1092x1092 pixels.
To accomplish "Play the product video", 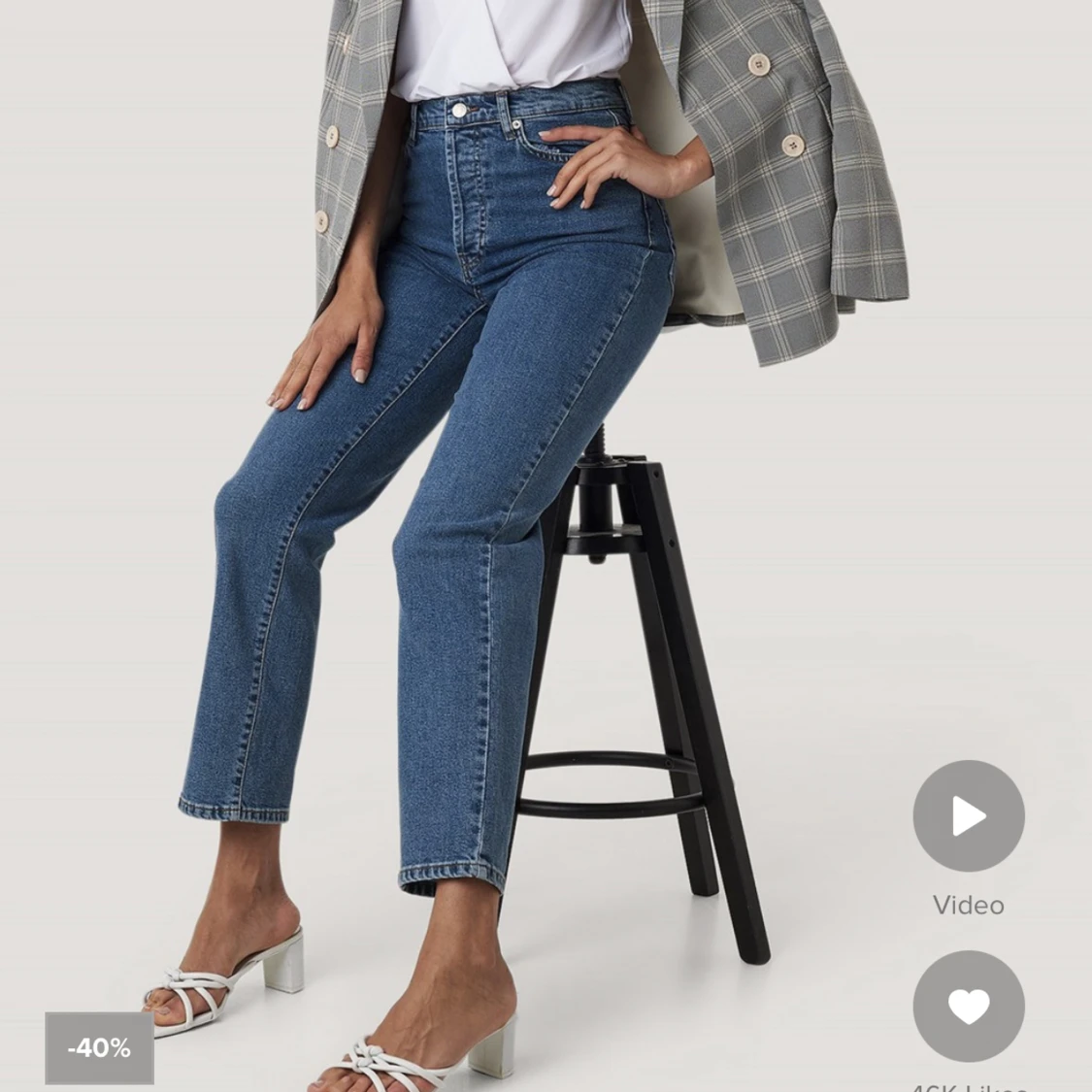I will (x=968, y=815).
